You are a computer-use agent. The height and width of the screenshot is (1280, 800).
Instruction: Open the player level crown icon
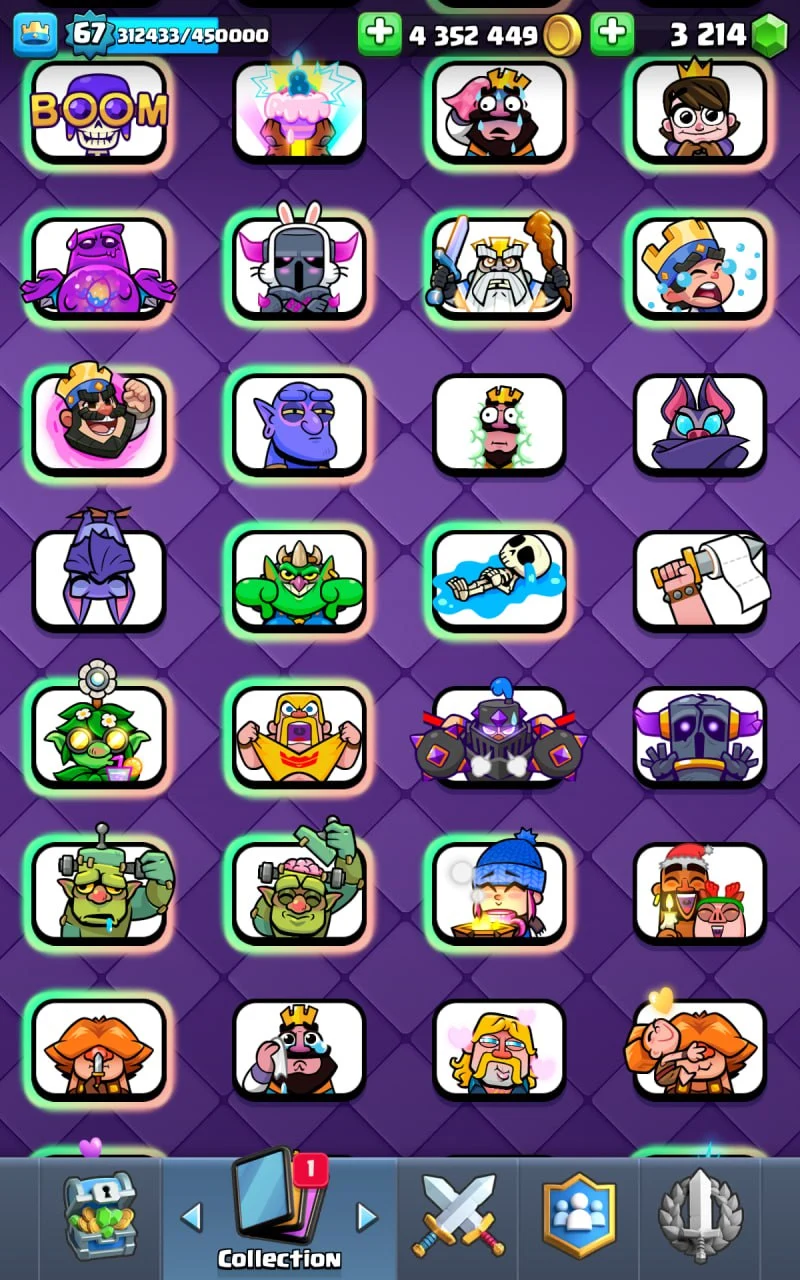click(35, 35)
